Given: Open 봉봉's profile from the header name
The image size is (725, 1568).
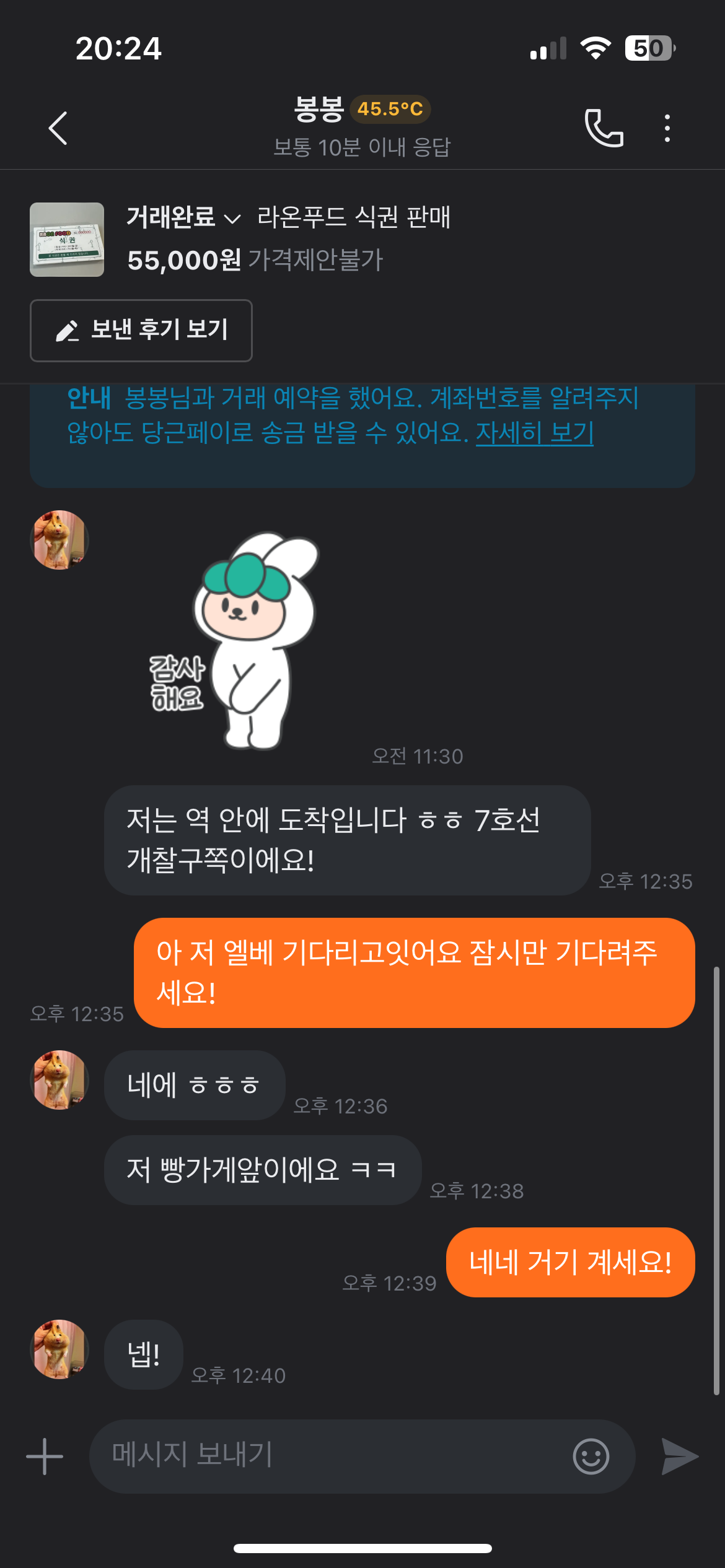Looking at the screenshot, I should coord(319,110).
